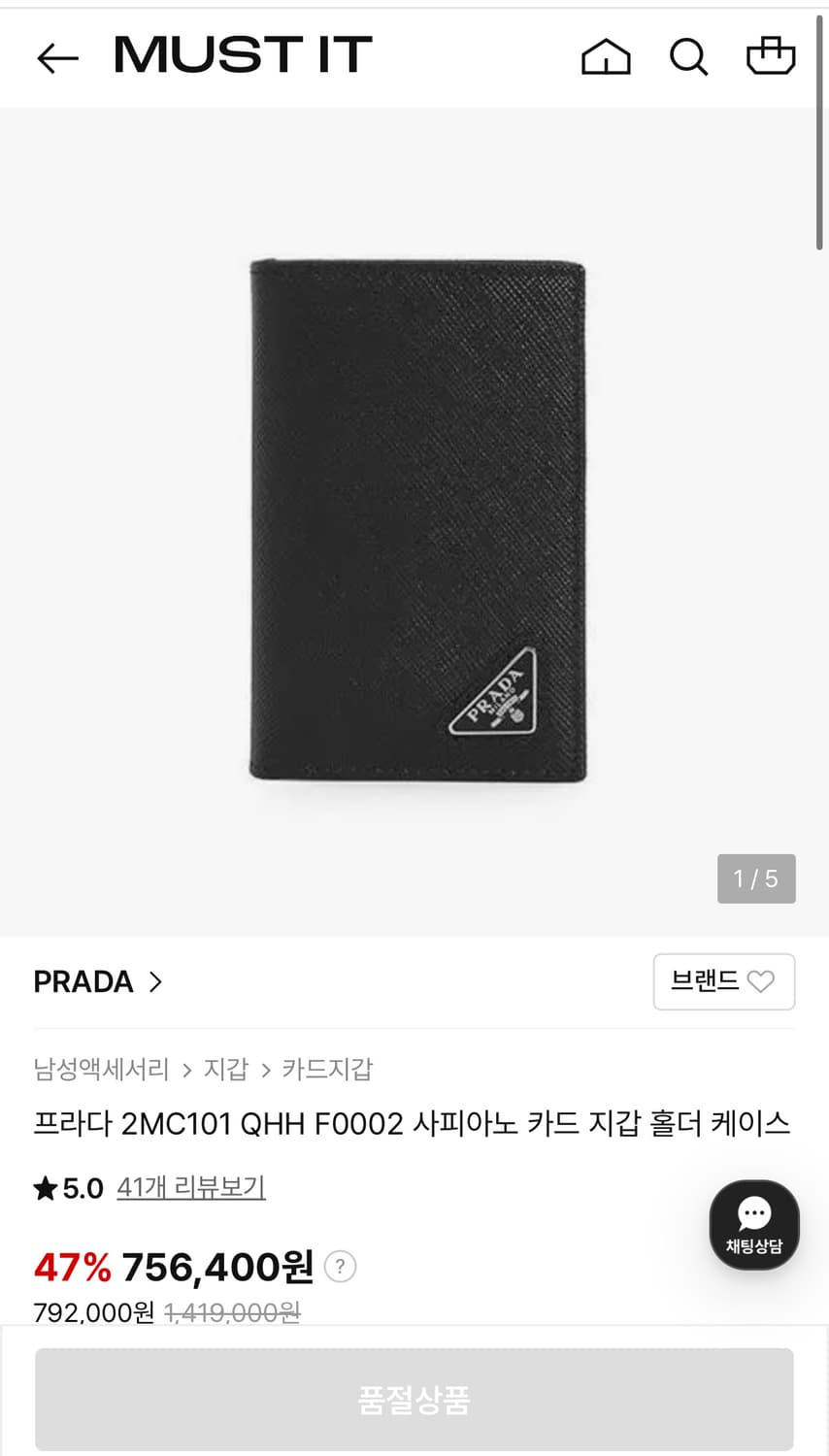Open the PRADA brand name link
The width and height of the screenshot is (829, 1456).
[x=84, y=981]
